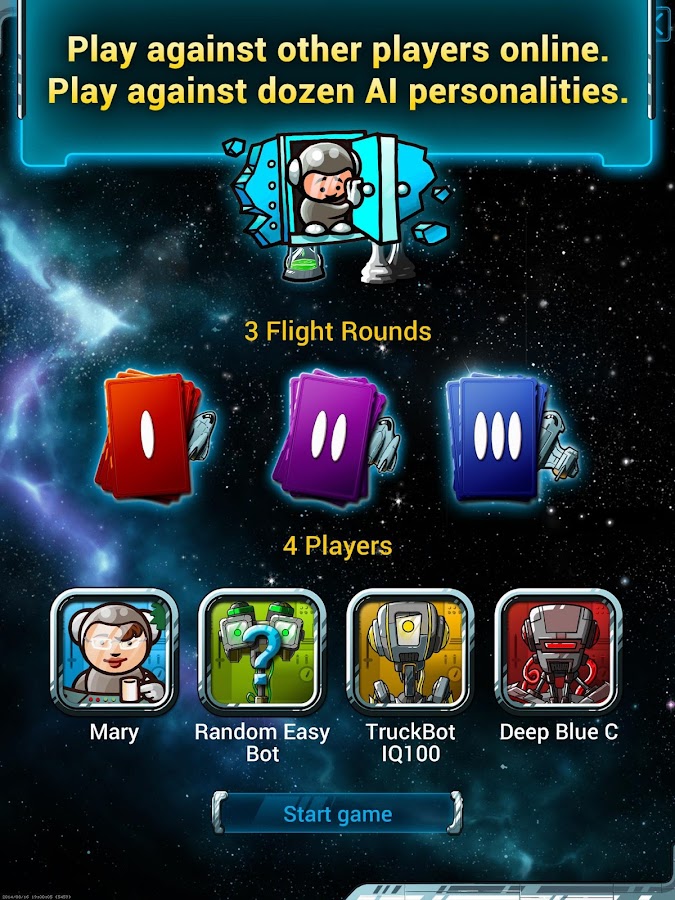Change the Random Easy Bot player
The height and width of the screenshot is (900, 675).
click(262, 651)
